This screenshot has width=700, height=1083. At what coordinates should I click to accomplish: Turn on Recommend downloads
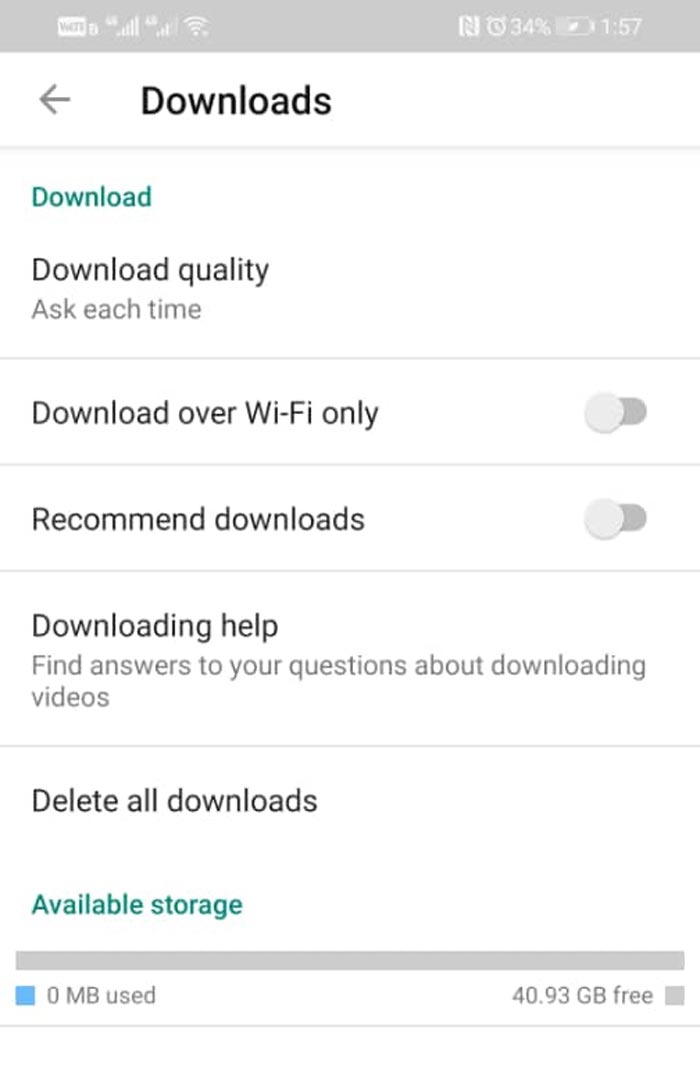coord(615,519)
